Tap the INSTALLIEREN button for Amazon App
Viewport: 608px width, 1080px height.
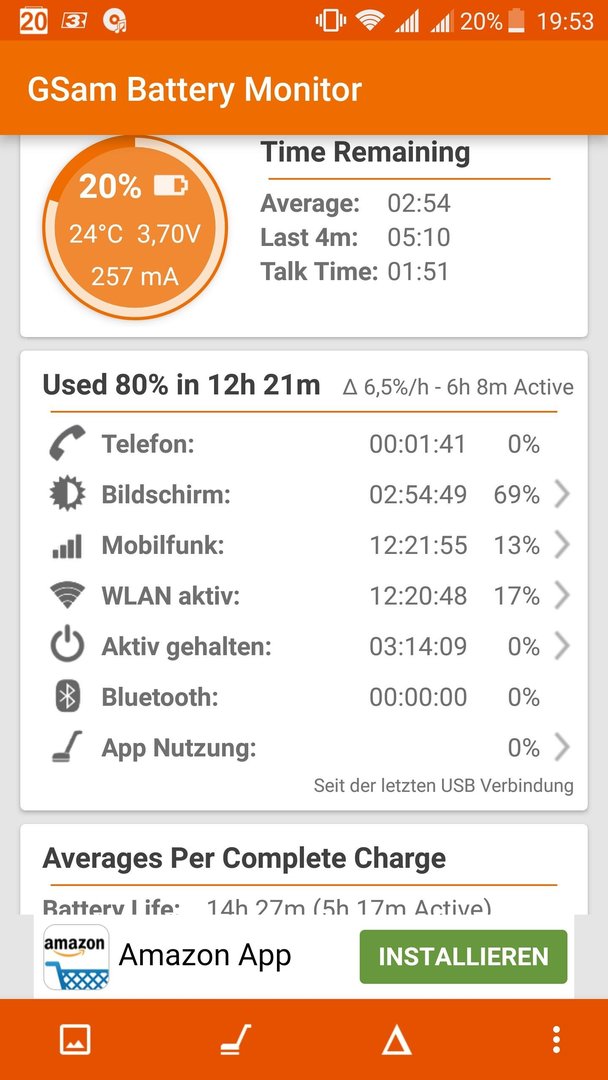click(463, 957)
